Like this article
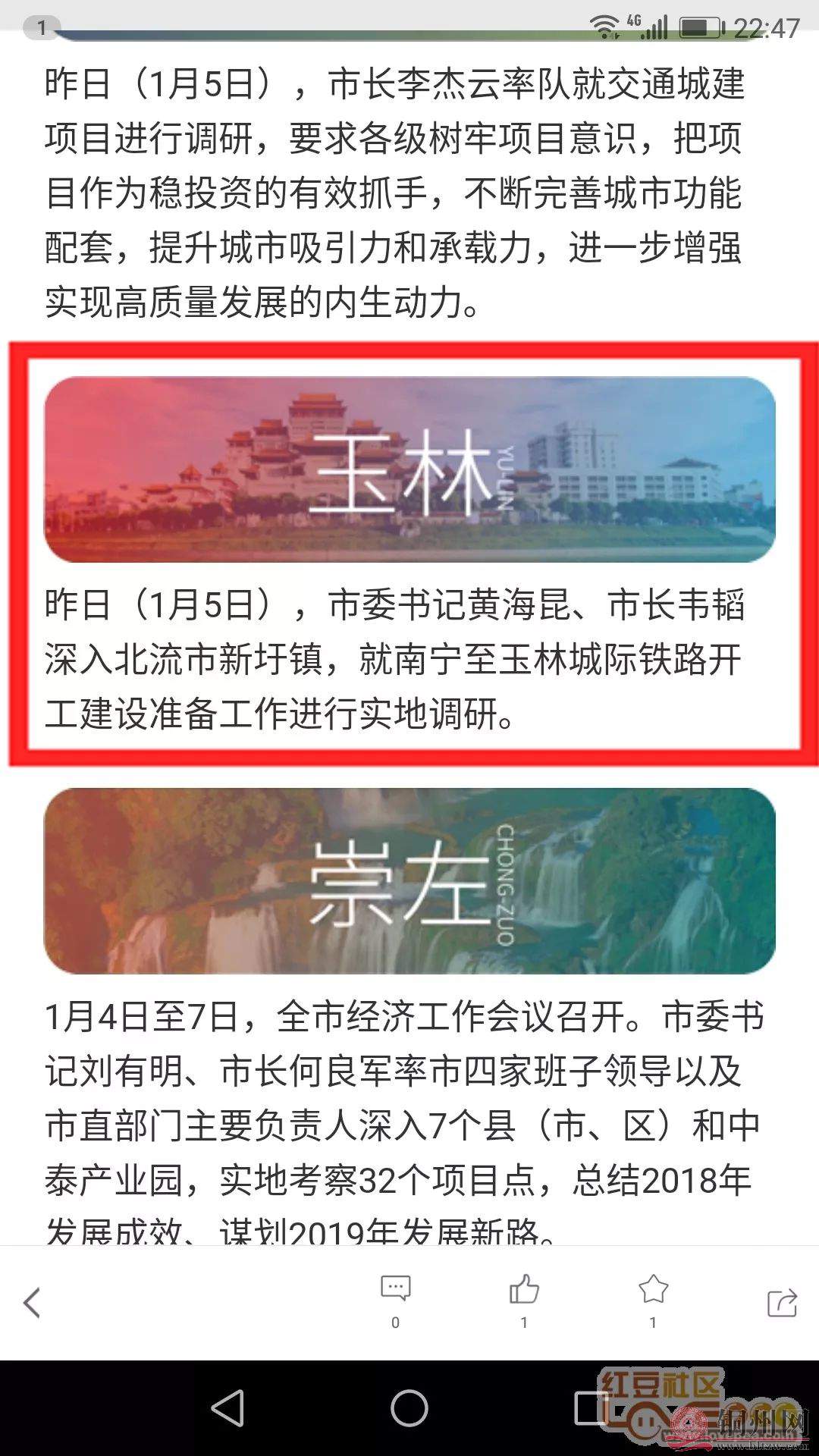Viewport: 819px width, 1456px height. (524, 1289)
